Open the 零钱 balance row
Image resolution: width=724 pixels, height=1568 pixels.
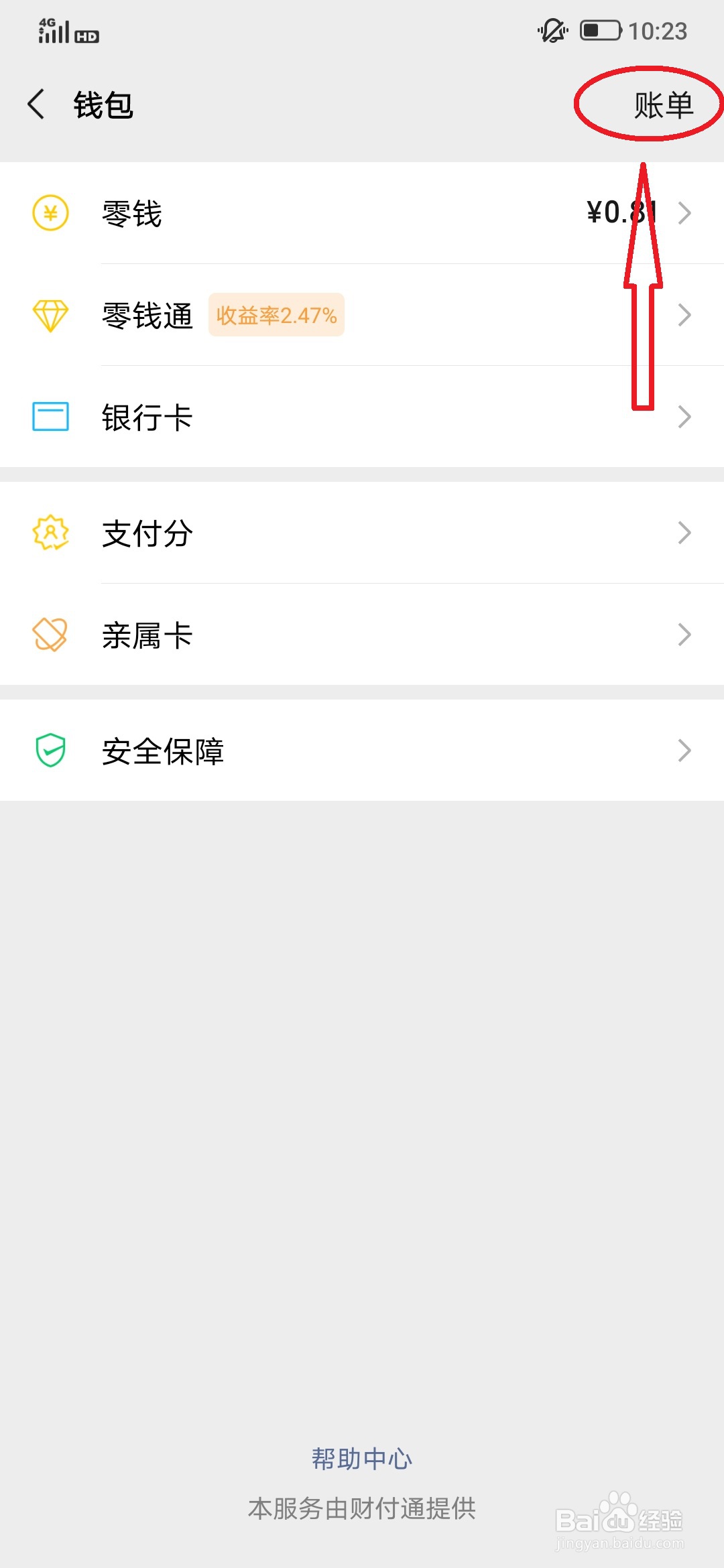[362, 213]
